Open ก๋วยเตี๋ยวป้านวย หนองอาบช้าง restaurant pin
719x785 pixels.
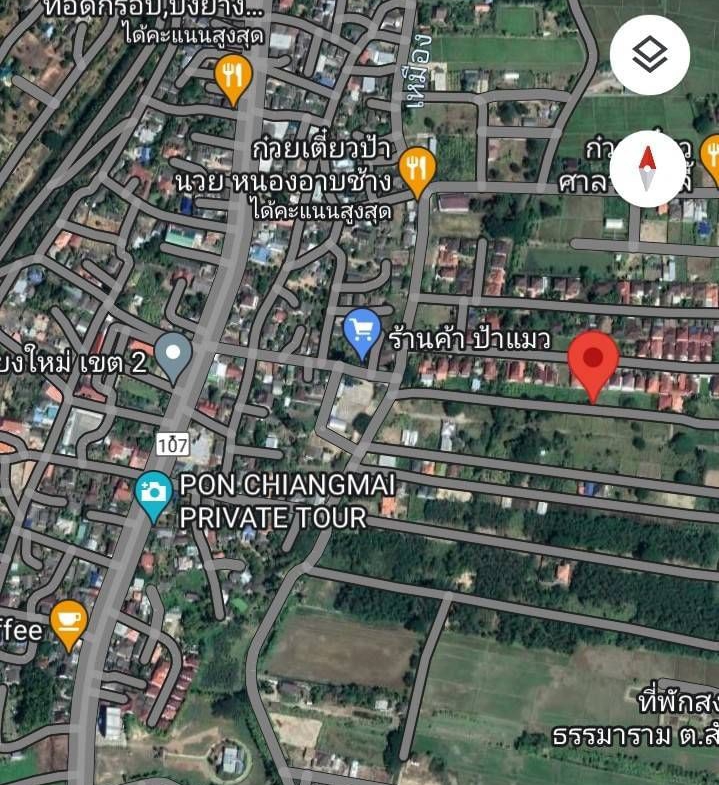click(x=416, y=167)
